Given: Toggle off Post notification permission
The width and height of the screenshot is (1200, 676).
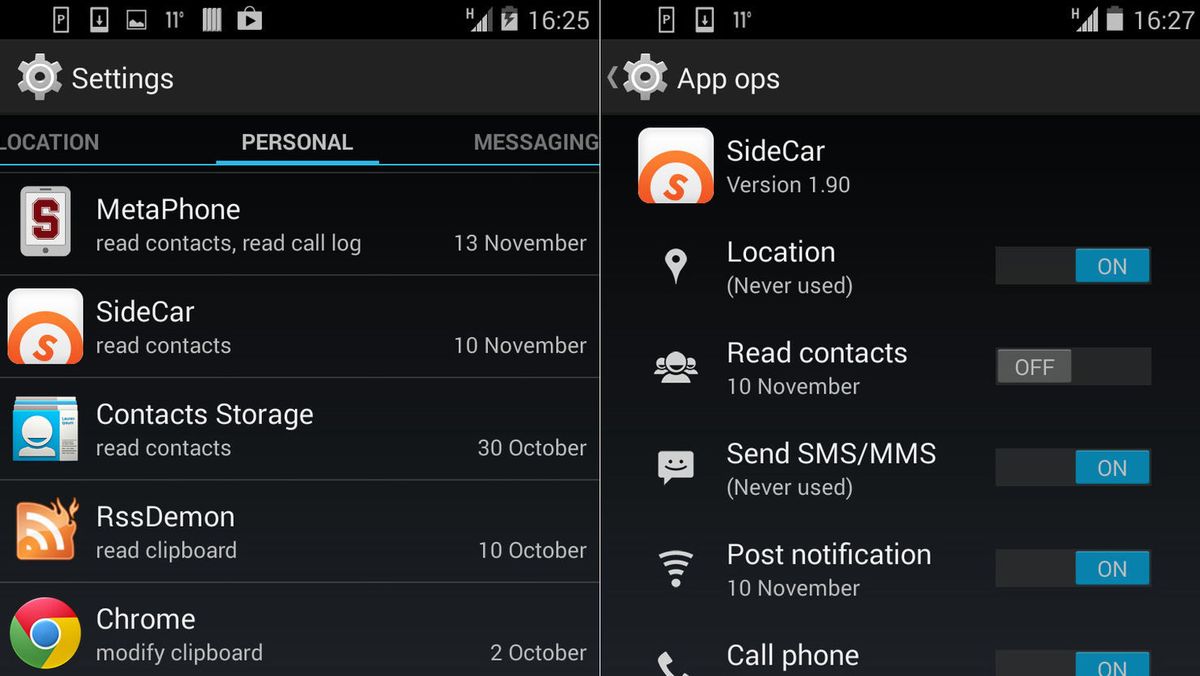Looking at the screenshot, I should coord(1073,569).
